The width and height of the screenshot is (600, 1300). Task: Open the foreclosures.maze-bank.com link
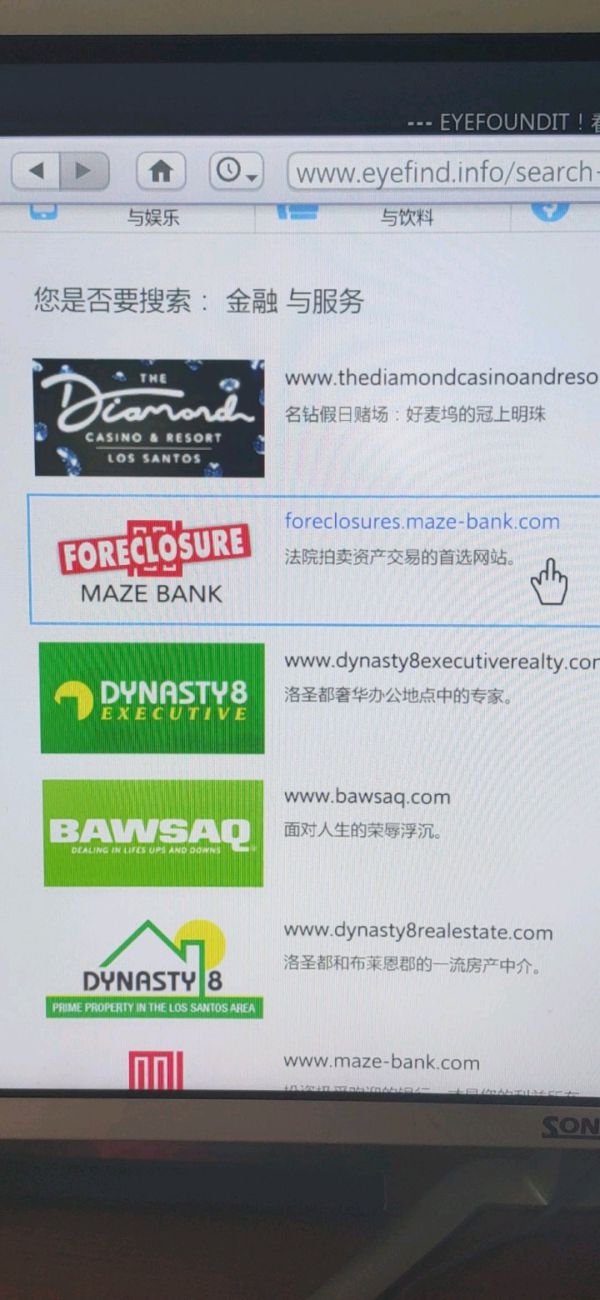(x=421, y=521)
